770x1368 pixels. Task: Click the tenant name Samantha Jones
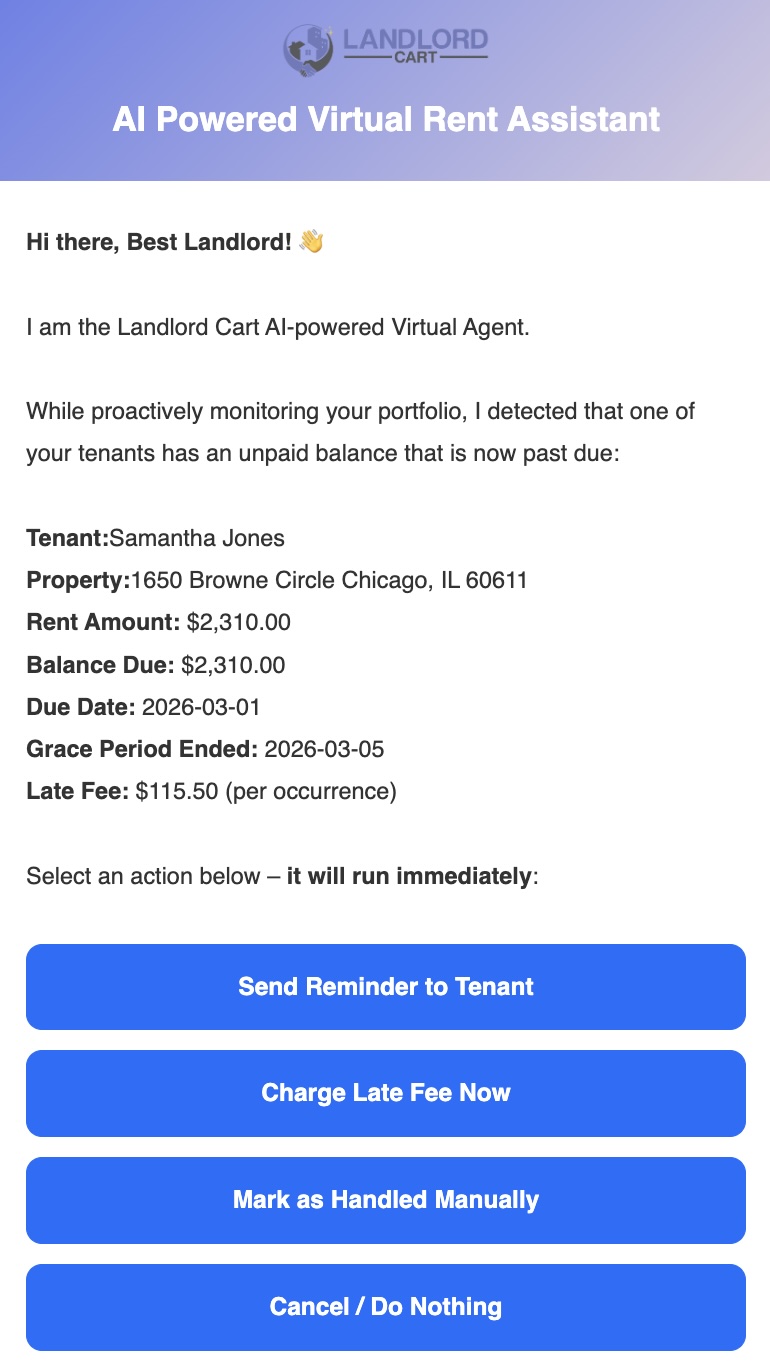200,538
